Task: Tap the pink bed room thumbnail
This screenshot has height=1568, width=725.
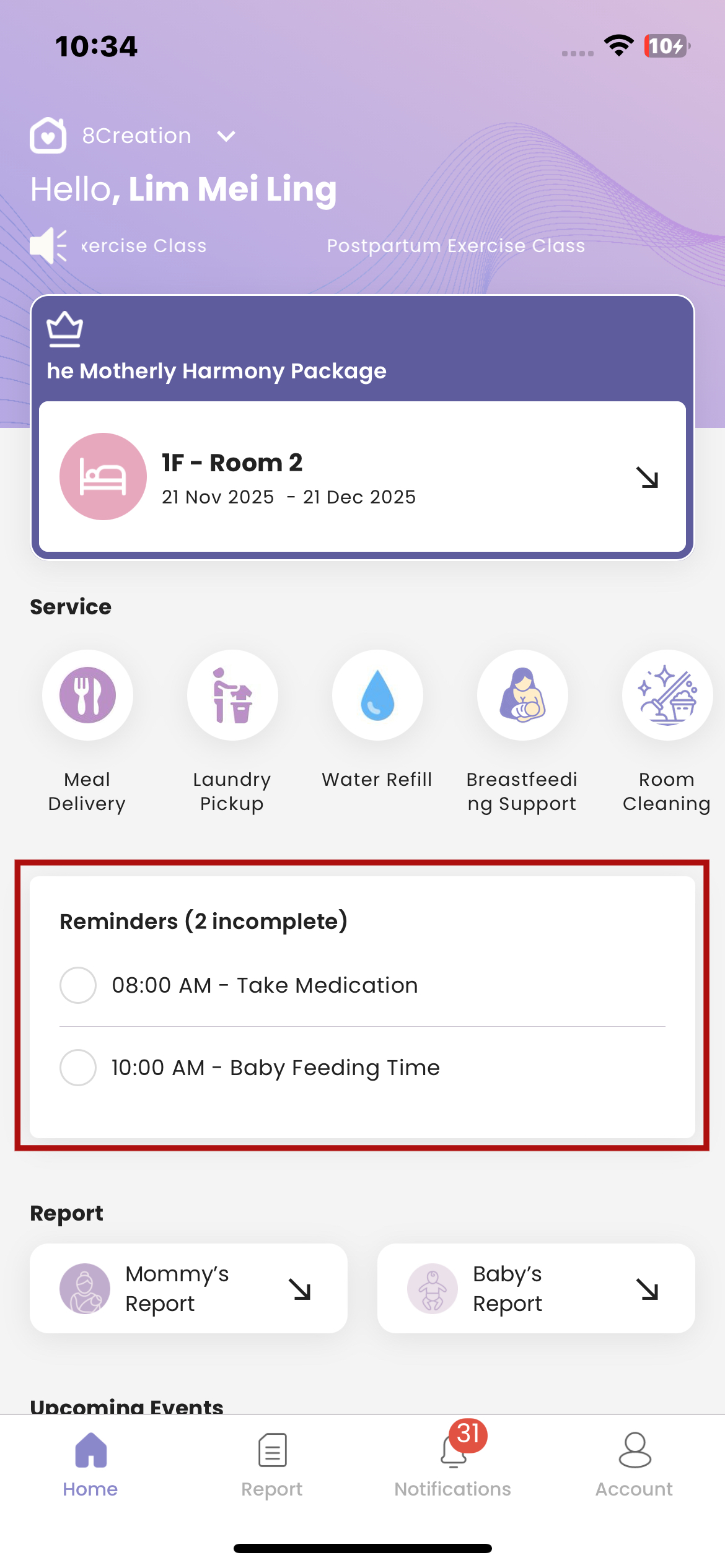Action: point(103,476)
